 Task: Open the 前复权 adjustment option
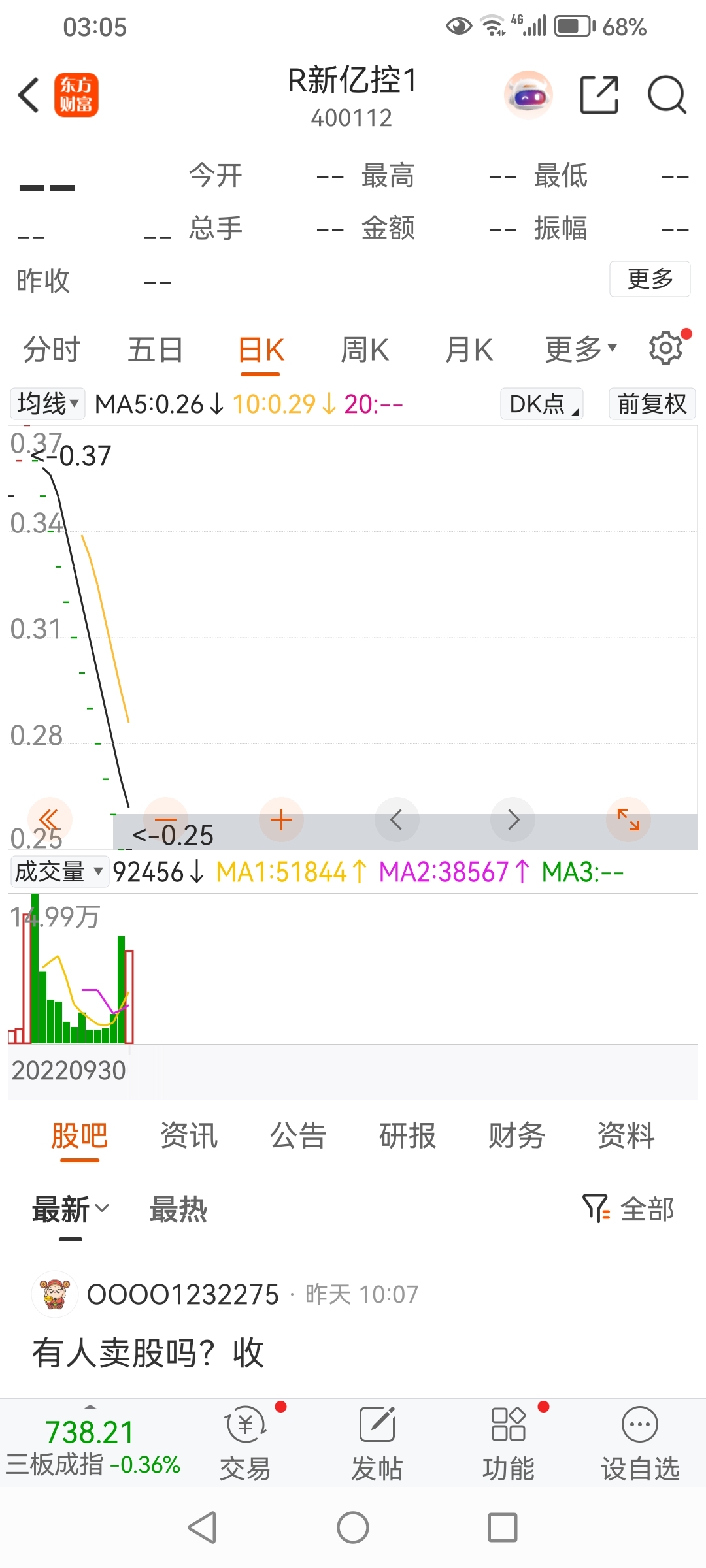click(x=652, y=404)
